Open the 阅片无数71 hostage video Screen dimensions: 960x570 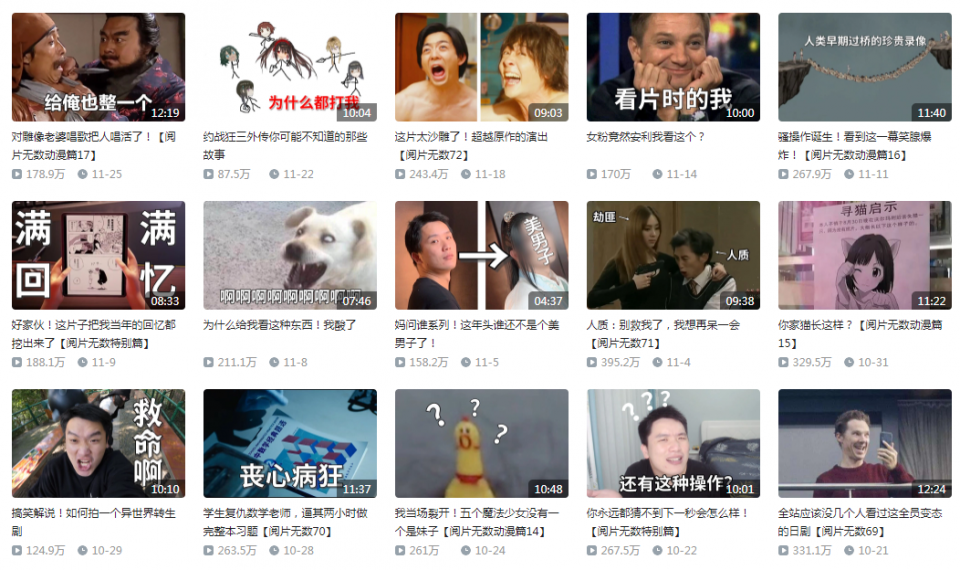(673, 255)
